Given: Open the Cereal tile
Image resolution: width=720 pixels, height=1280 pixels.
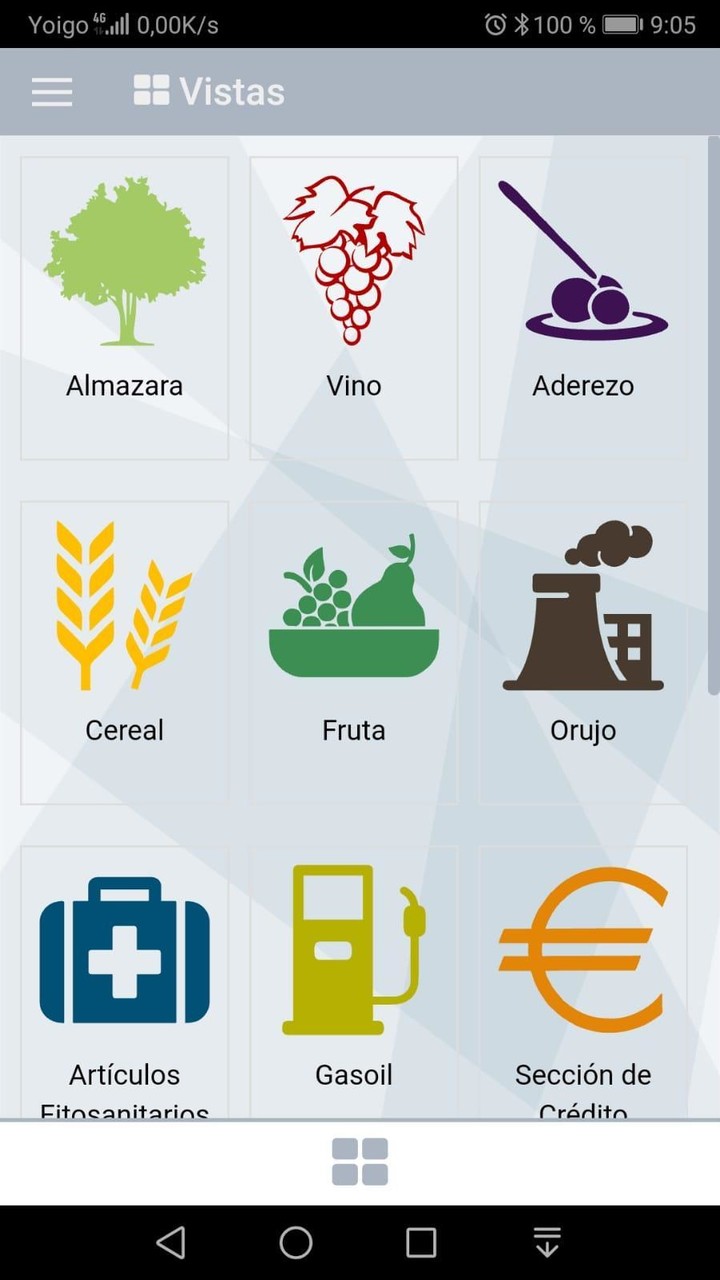Looking at the screenshot, I should 125,652.
